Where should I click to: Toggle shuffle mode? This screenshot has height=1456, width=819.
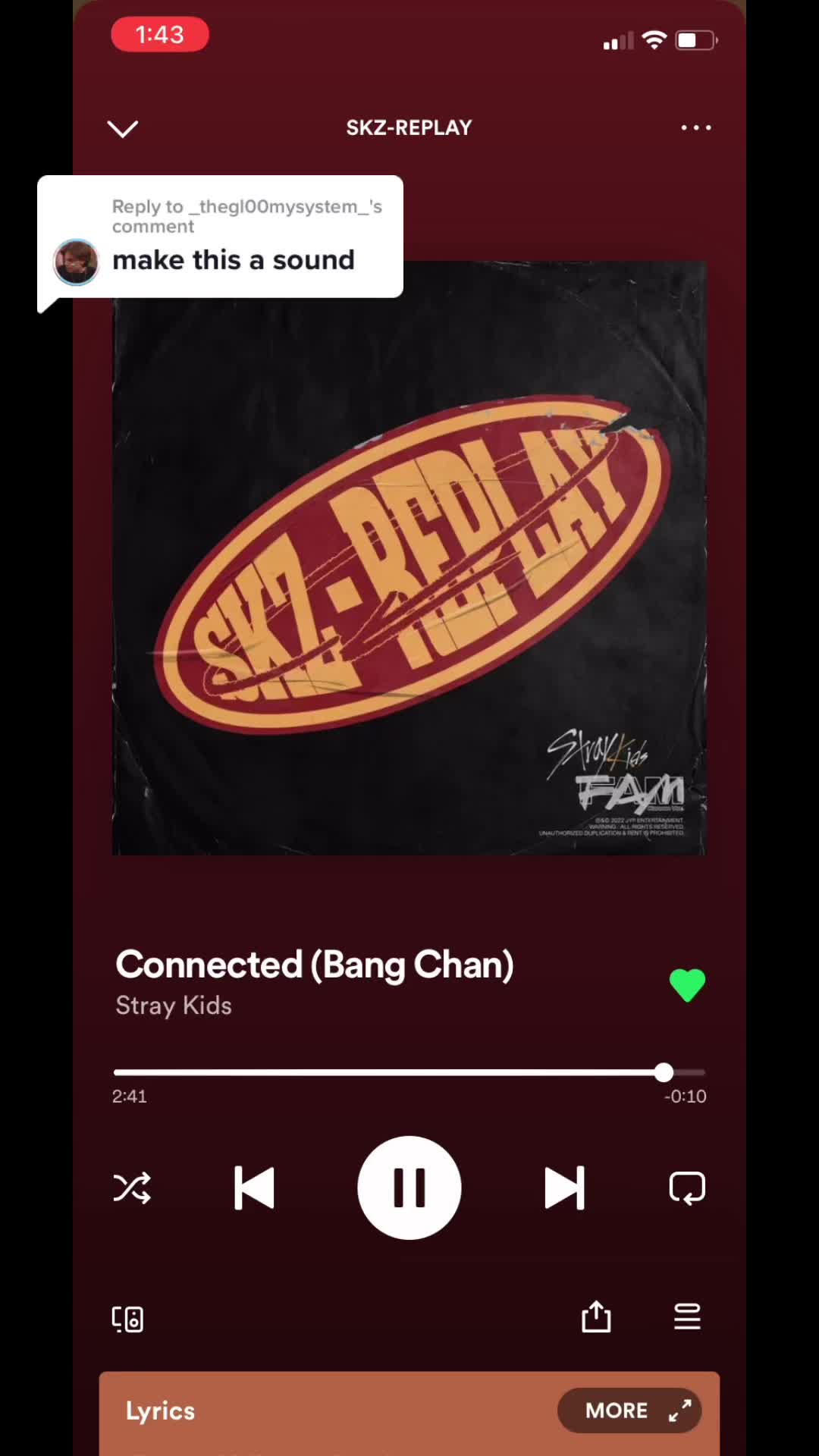132,1188
